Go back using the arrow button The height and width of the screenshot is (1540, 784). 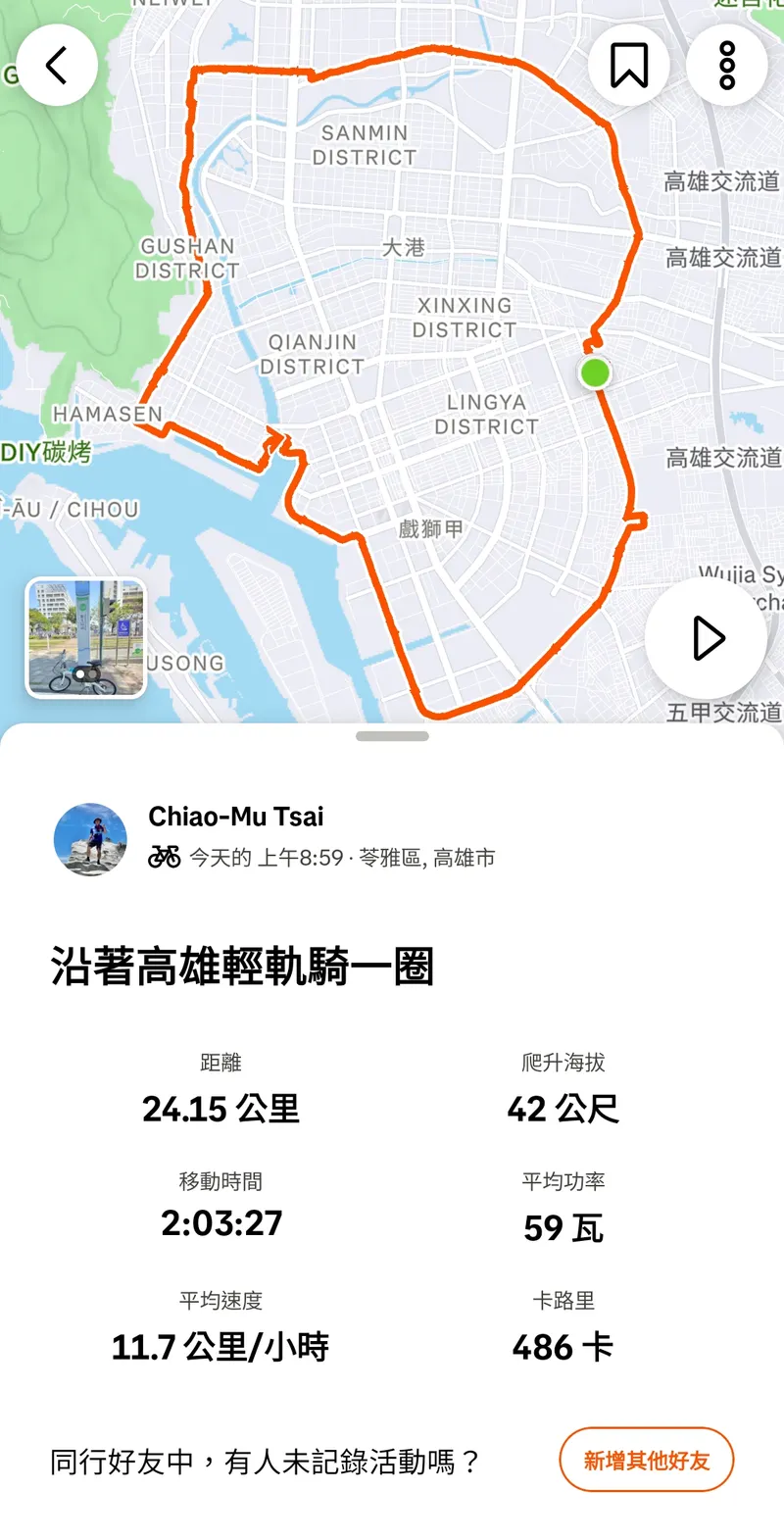click(x=57, y=66)
